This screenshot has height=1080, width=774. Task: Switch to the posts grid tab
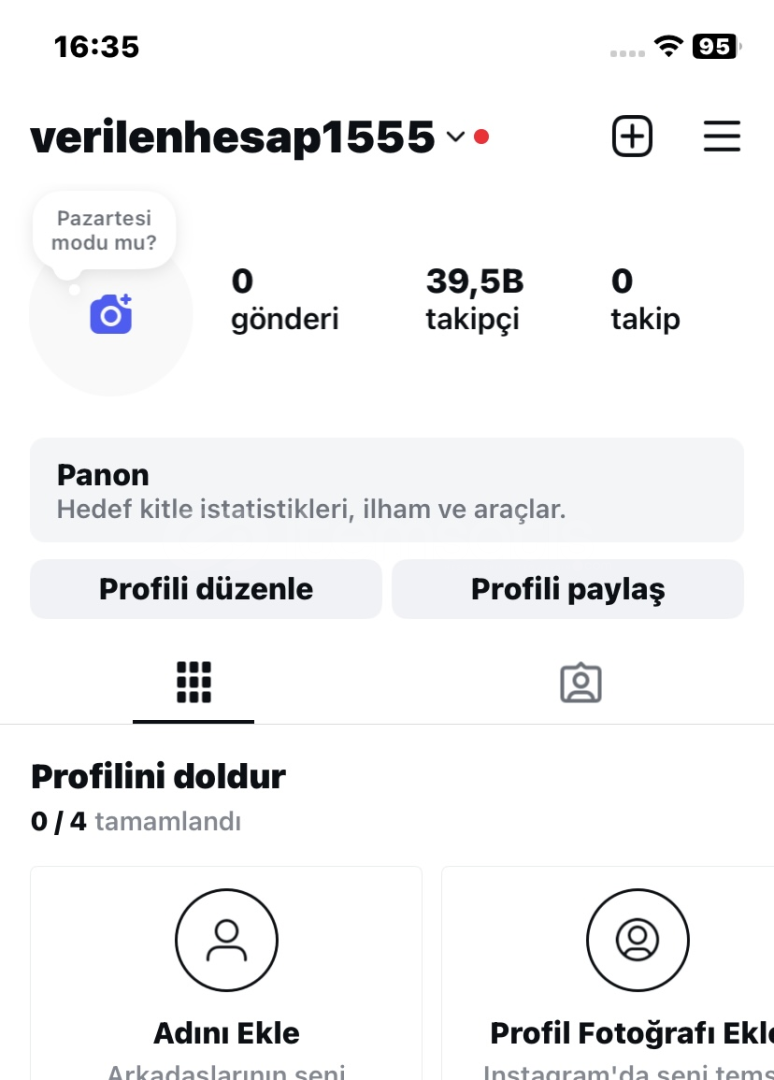point(193,682)
